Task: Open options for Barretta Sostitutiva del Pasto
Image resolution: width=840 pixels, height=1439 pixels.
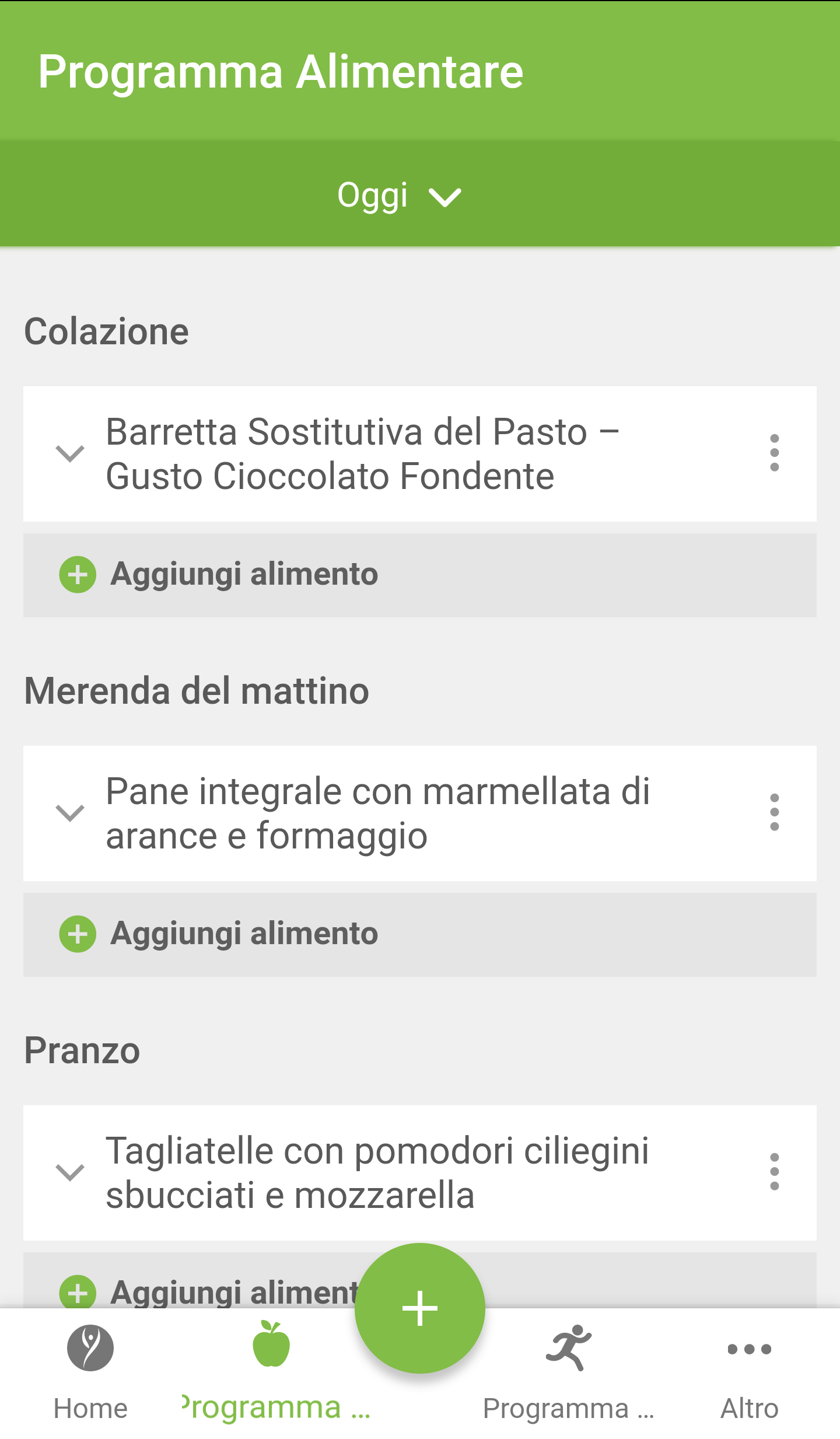Action: click(774, 453)
